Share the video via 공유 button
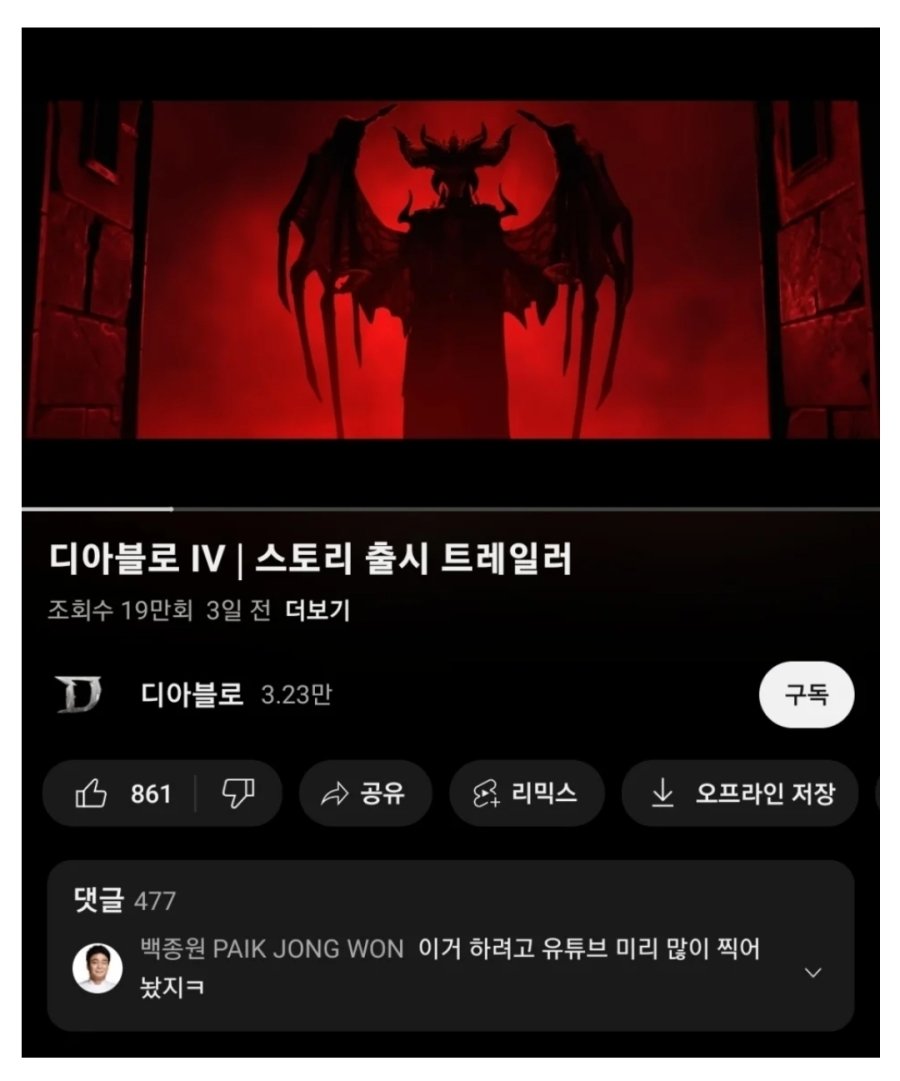900x1081 pixels. point(364,794)
